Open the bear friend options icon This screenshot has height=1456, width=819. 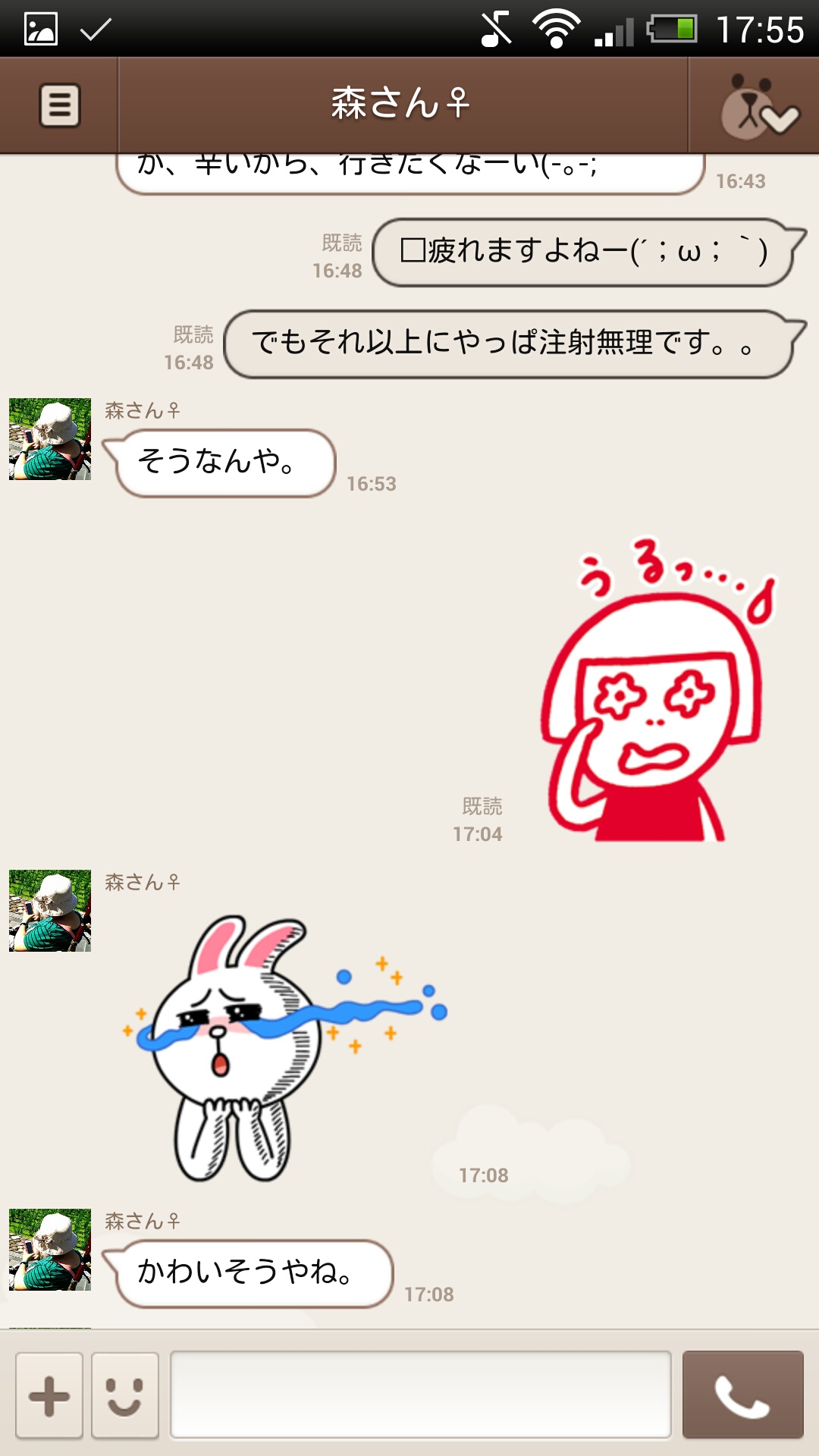point(755,106)
